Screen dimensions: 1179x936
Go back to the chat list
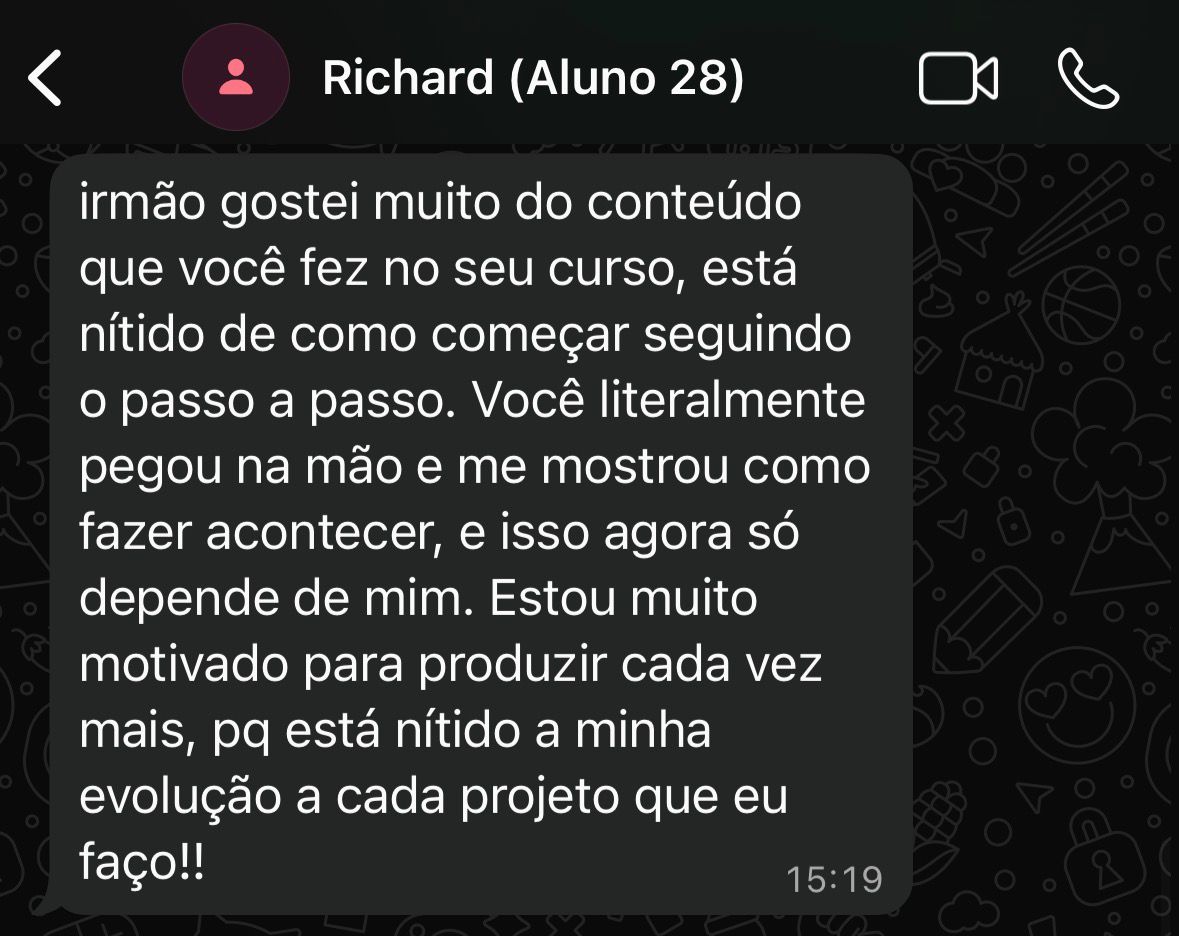[46, 79]
